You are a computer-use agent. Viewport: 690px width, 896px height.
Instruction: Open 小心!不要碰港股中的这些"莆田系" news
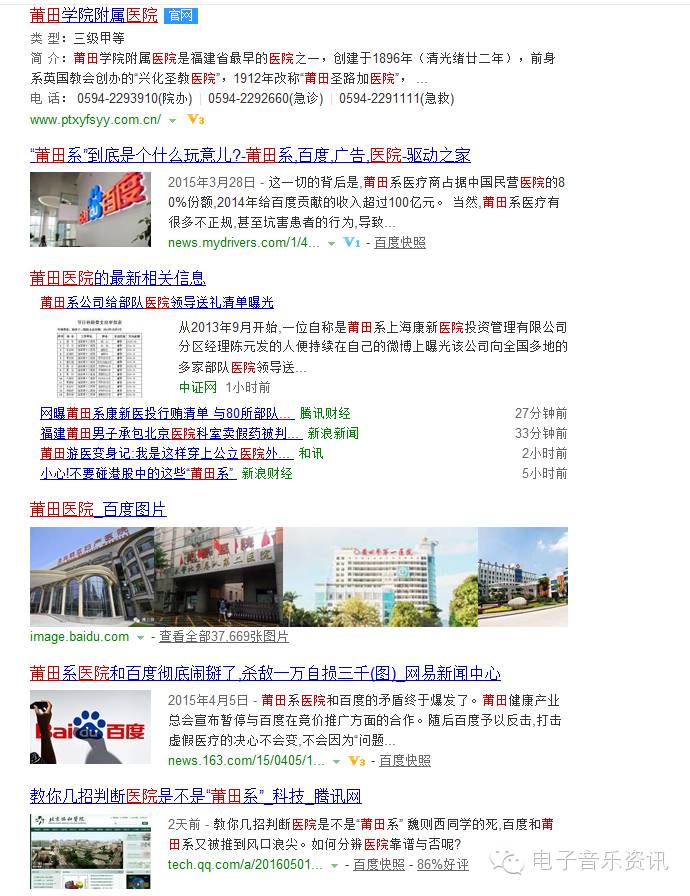[137, 473]
